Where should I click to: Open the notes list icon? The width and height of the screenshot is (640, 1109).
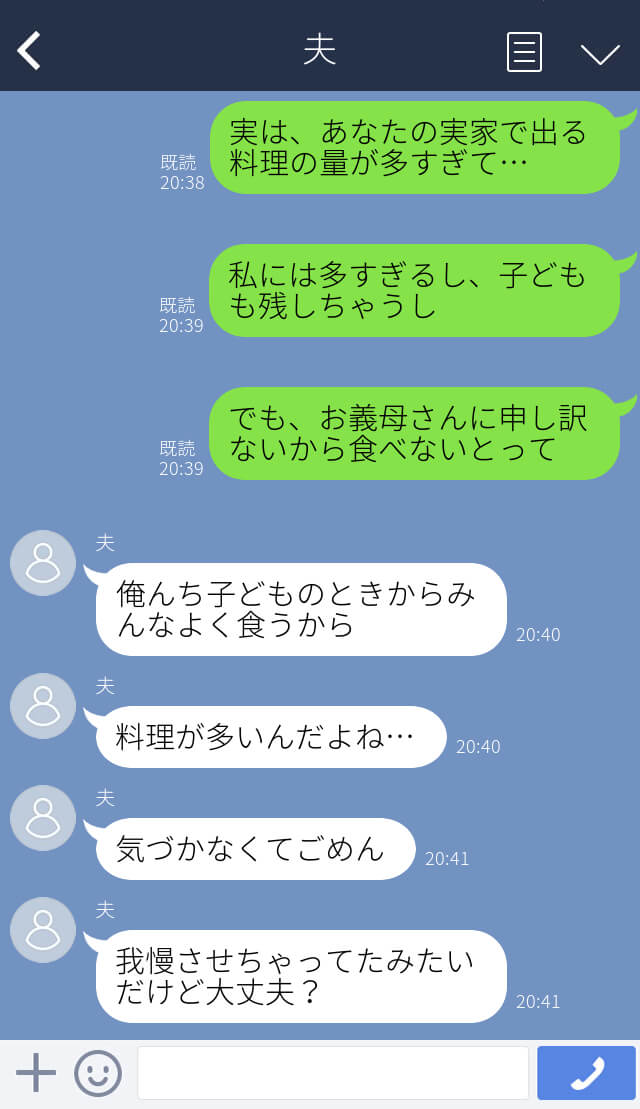click(x=524, y=52)
